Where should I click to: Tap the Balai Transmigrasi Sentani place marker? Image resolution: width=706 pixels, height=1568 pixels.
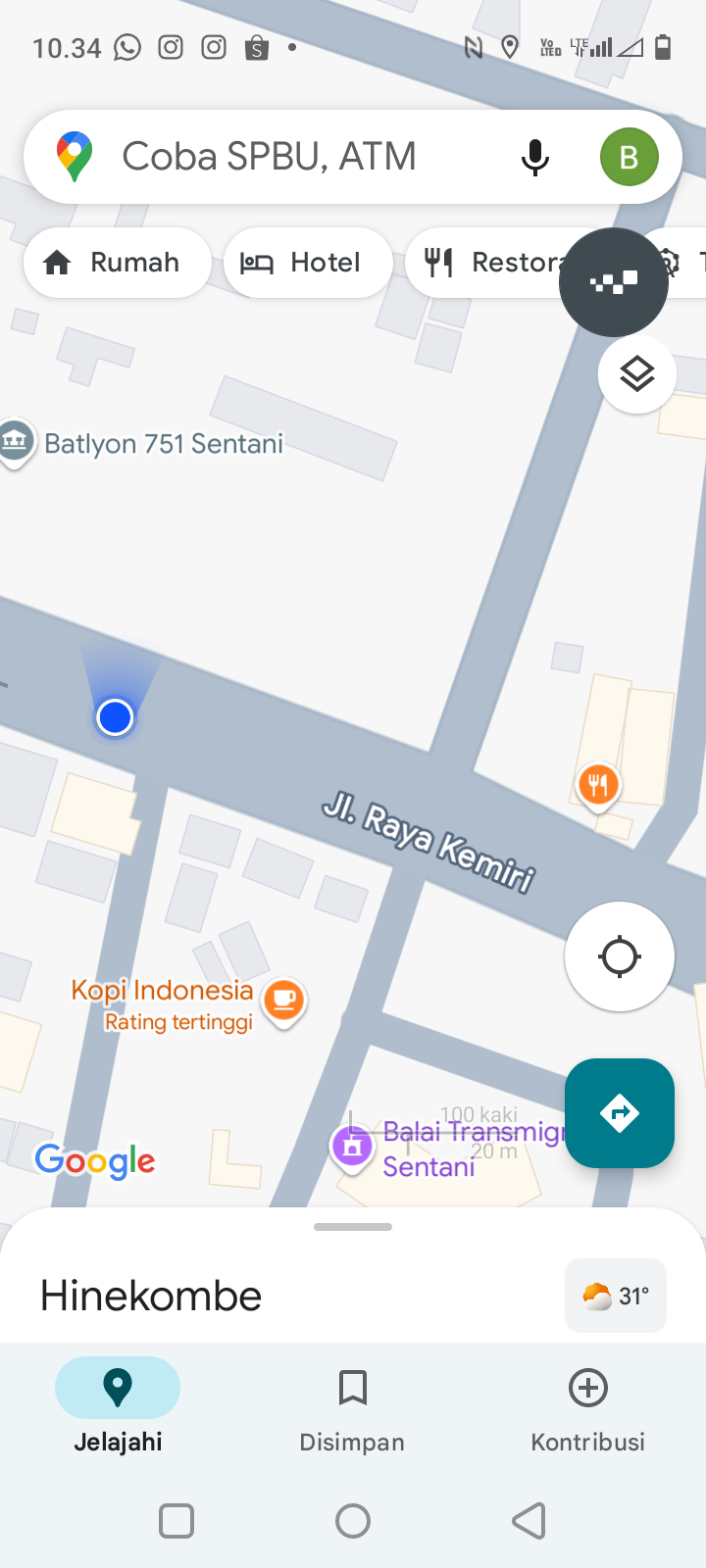tap(351, 1145)
